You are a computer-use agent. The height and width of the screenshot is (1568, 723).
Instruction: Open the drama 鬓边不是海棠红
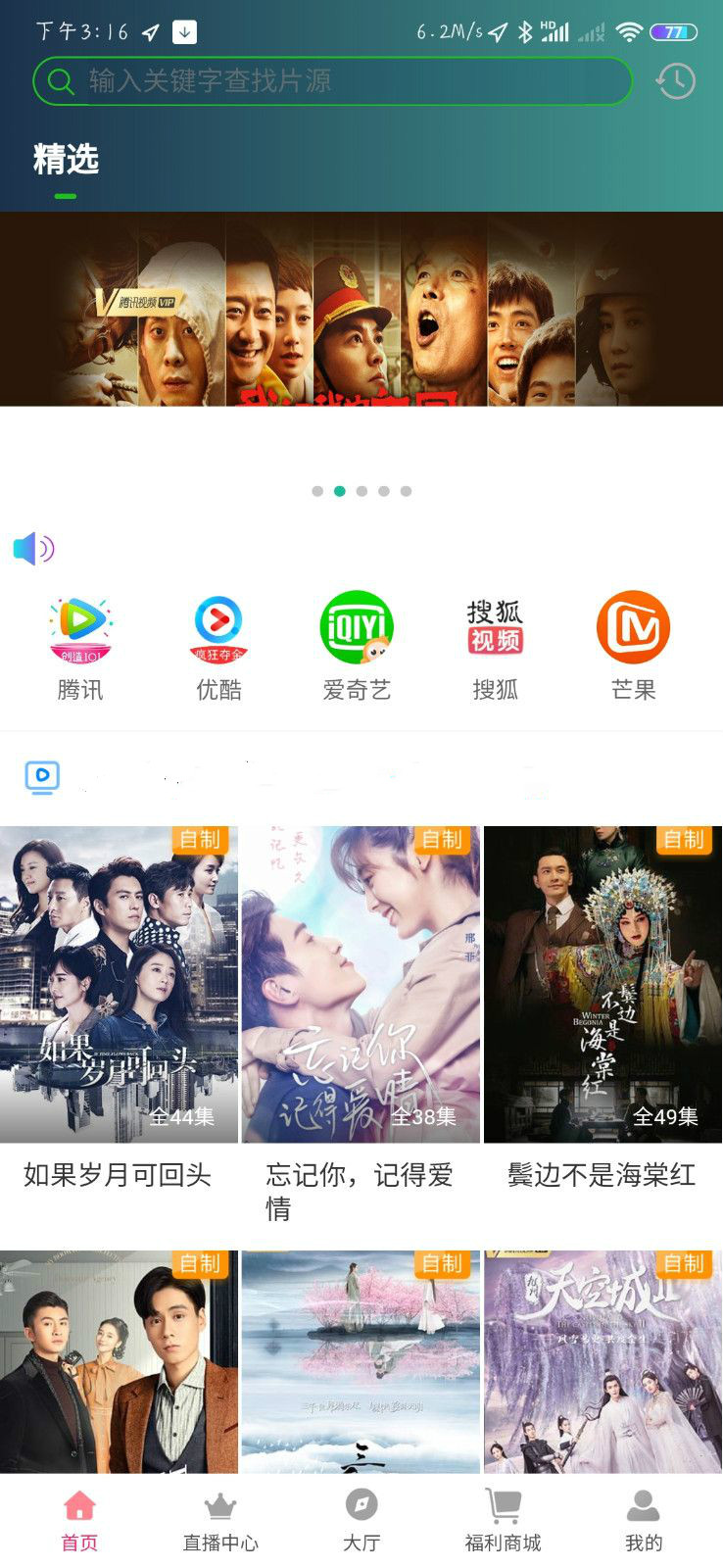pos(602,985)
